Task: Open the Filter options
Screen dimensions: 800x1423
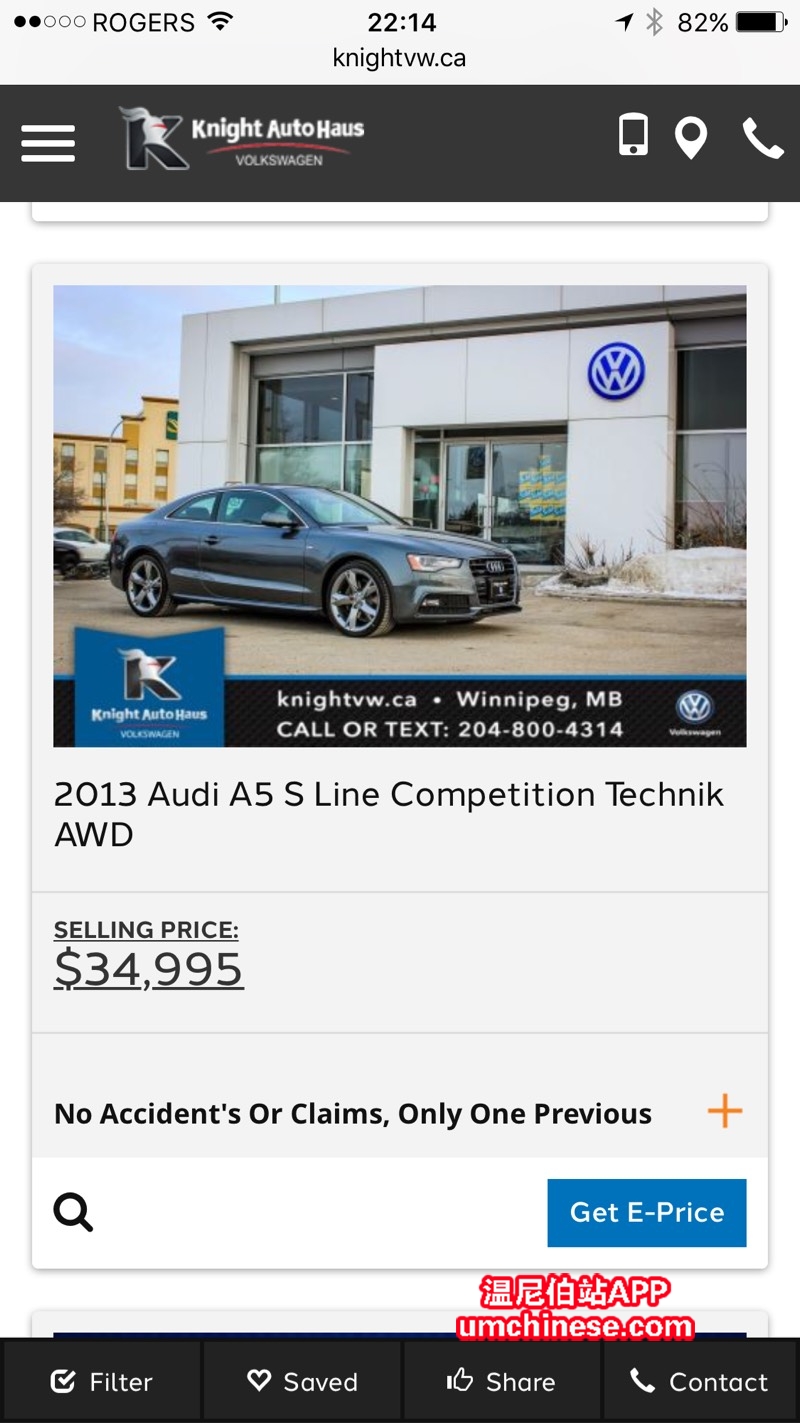Action: pyautogui.click(x=102, y=1382)
